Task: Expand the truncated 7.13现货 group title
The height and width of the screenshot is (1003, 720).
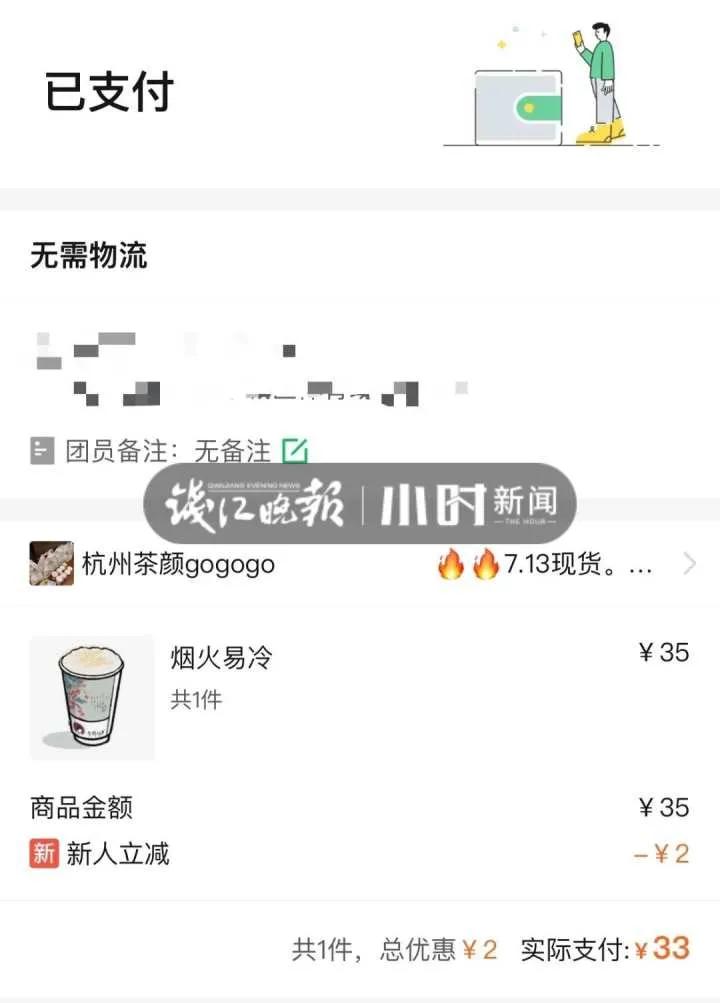Action: (555, 564)
